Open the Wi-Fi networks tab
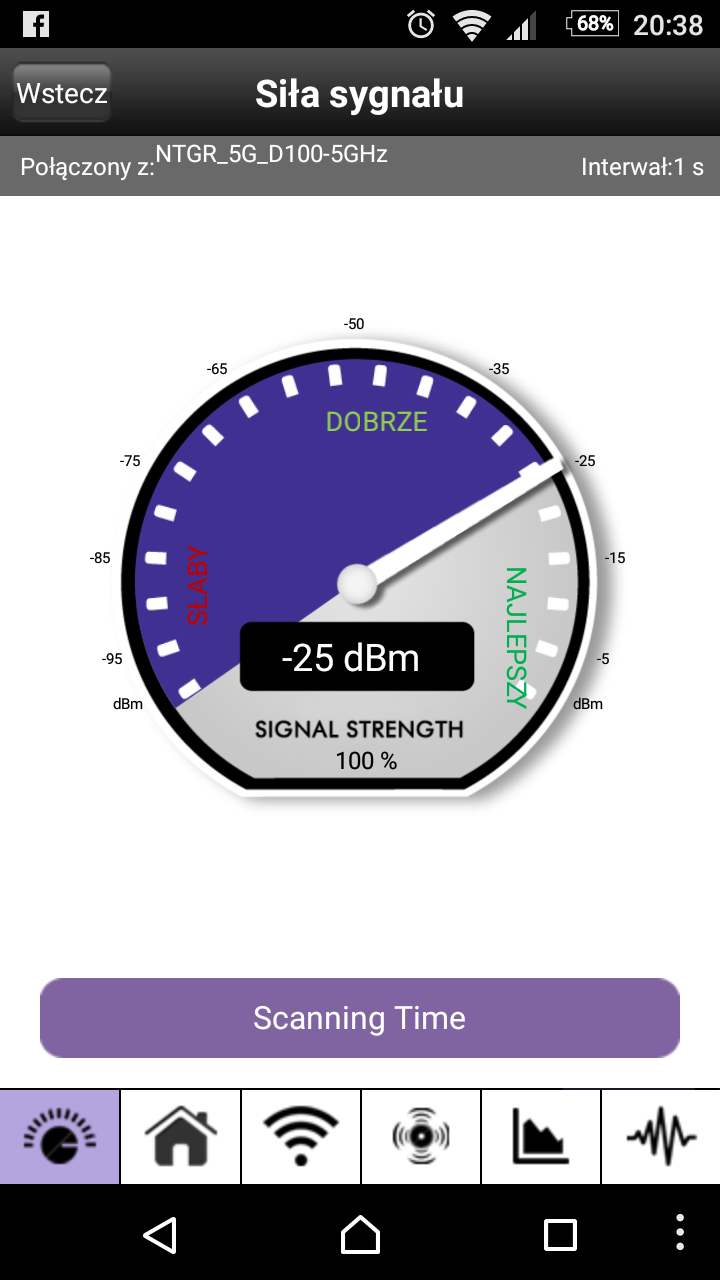Image resolution: width=720 pixels, height=1280 pixels. 300,1137
